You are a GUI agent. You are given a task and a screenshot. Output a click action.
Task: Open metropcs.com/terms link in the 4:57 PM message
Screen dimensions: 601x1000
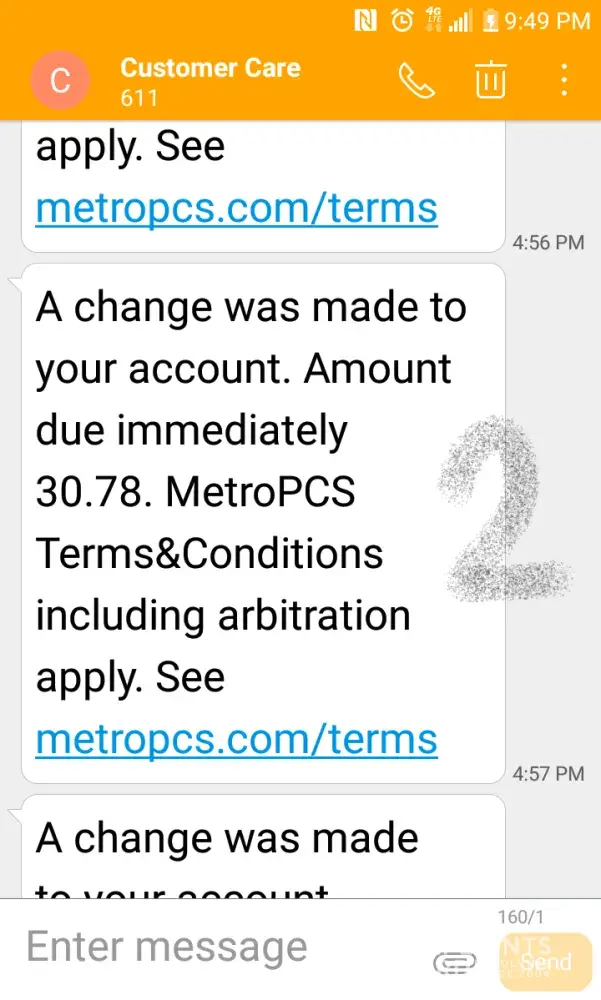236,739
